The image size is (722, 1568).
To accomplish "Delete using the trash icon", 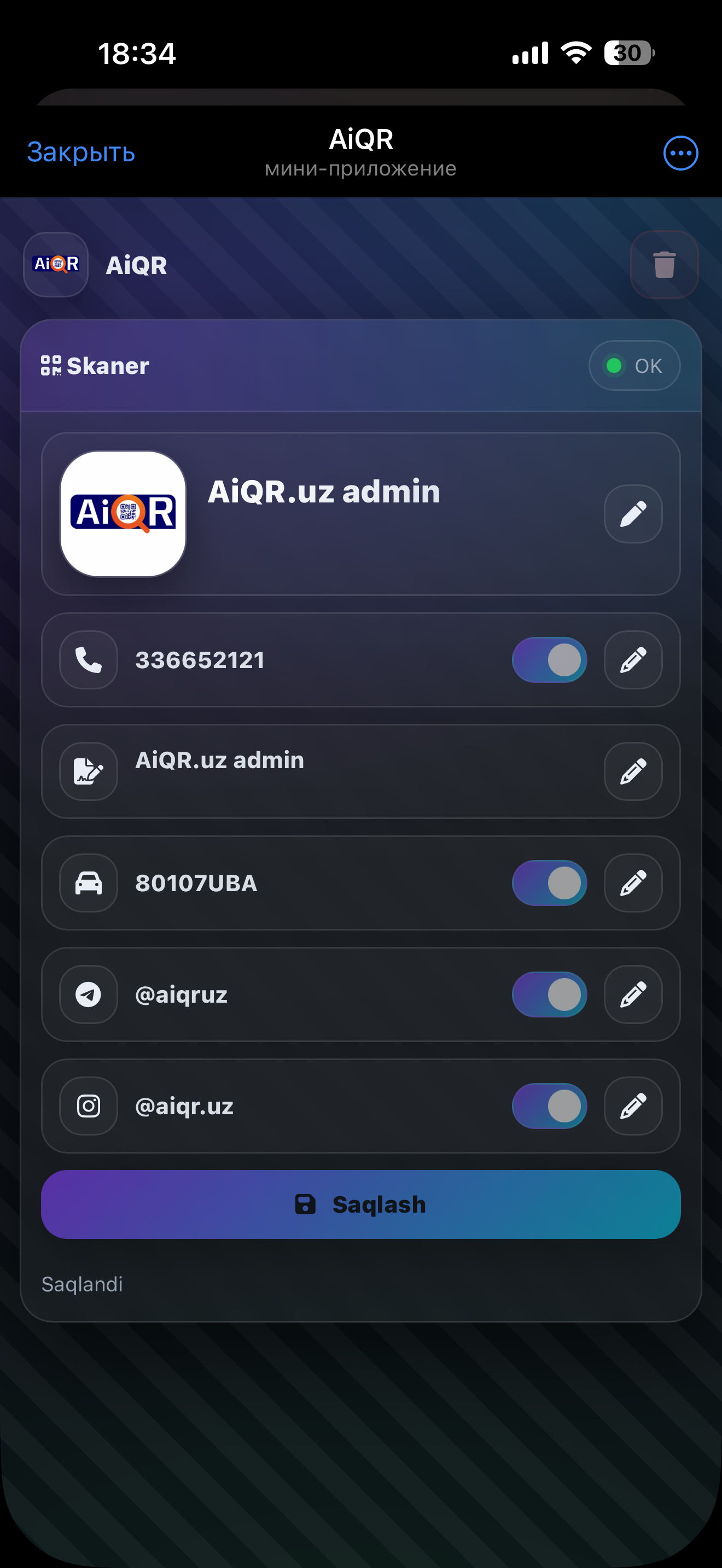I will [663, 265].
